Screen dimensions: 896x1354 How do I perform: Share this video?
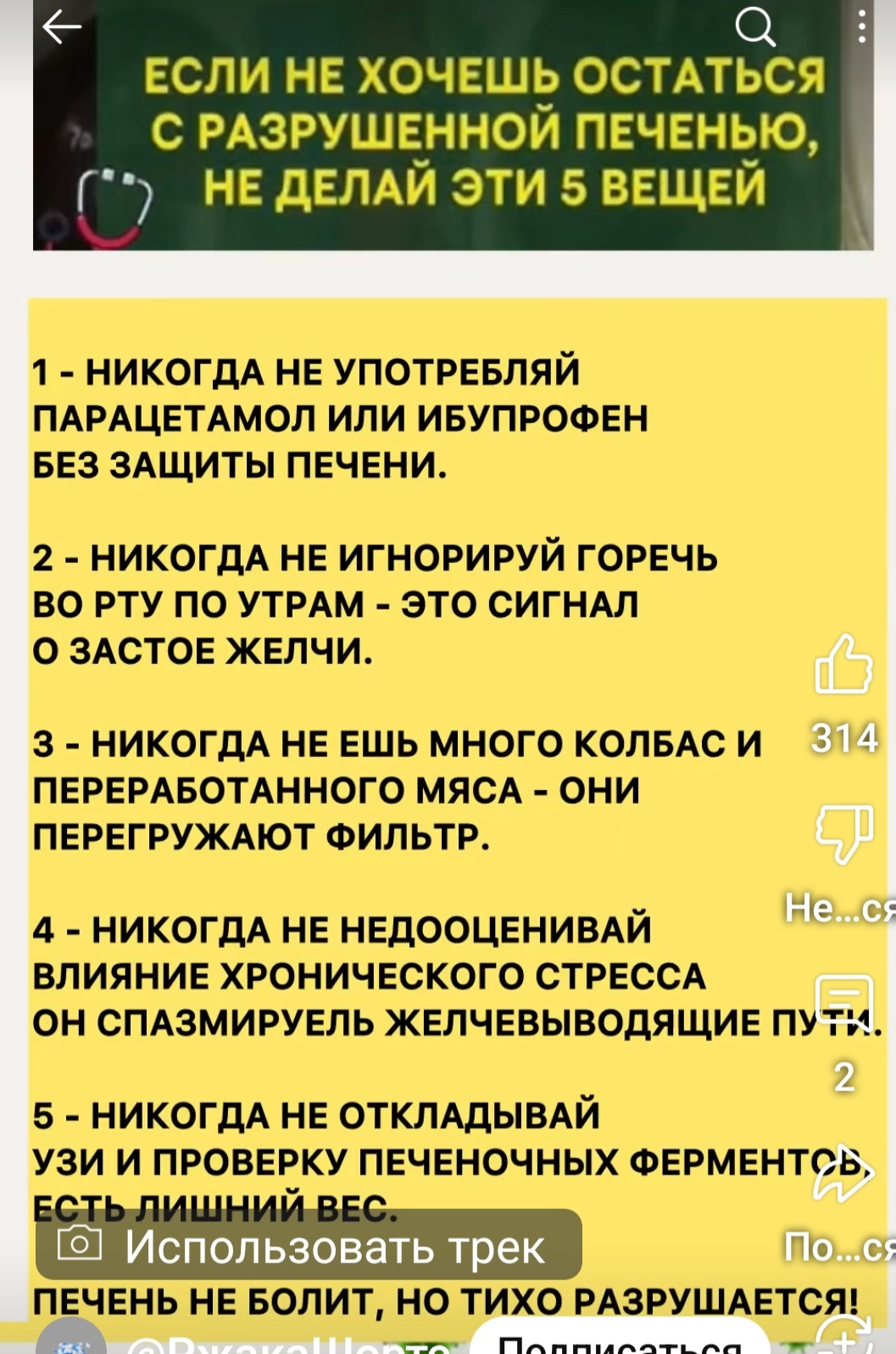pos(843,1172)
